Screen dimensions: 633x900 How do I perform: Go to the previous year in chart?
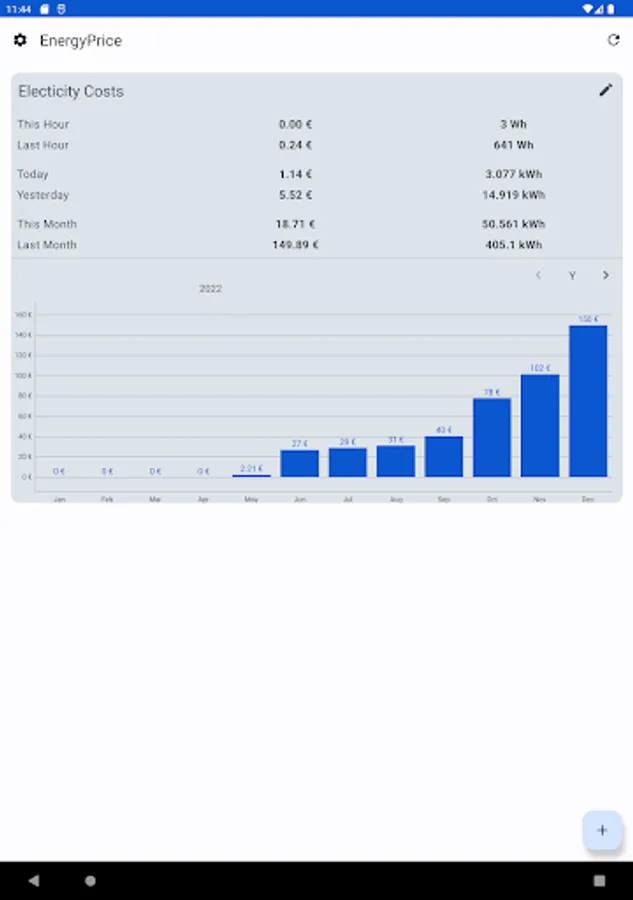click(x=538, y=275)
